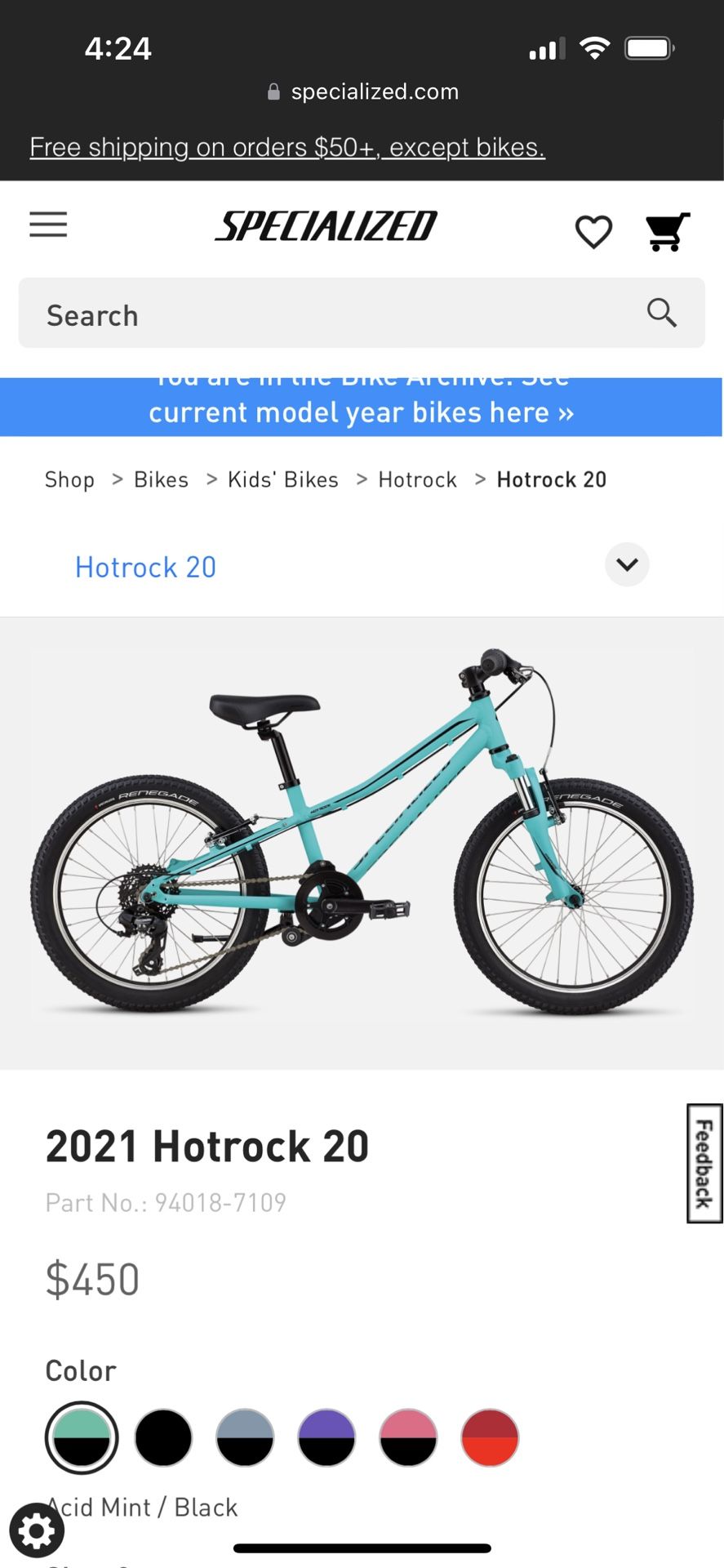View current model year bikes banner
The image size is (724, 1568).
pyautogui.click(x=362, y=407)
